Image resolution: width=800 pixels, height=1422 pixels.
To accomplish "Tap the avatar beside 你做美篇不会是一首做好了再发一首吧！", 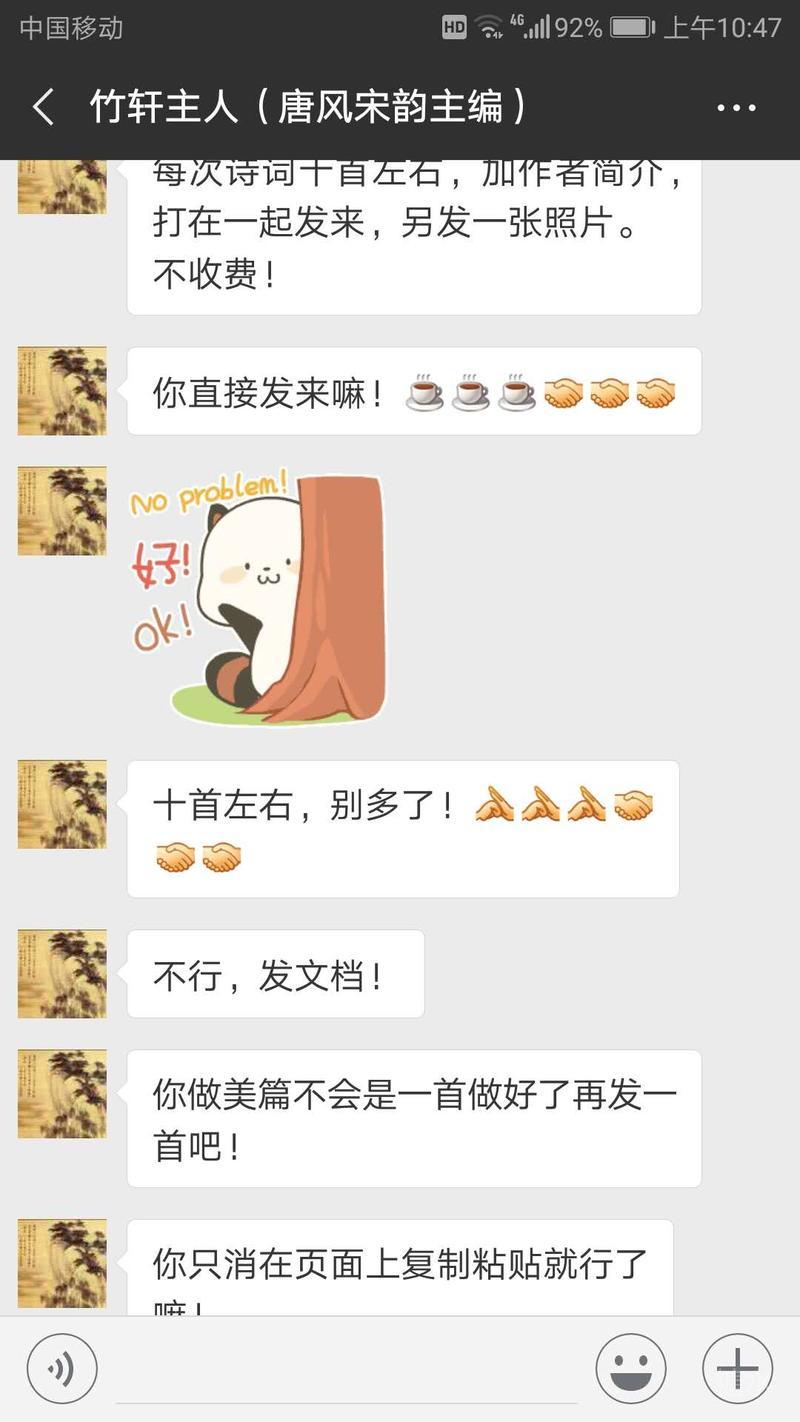I will pyautogui.click(x=62, y=1094).
